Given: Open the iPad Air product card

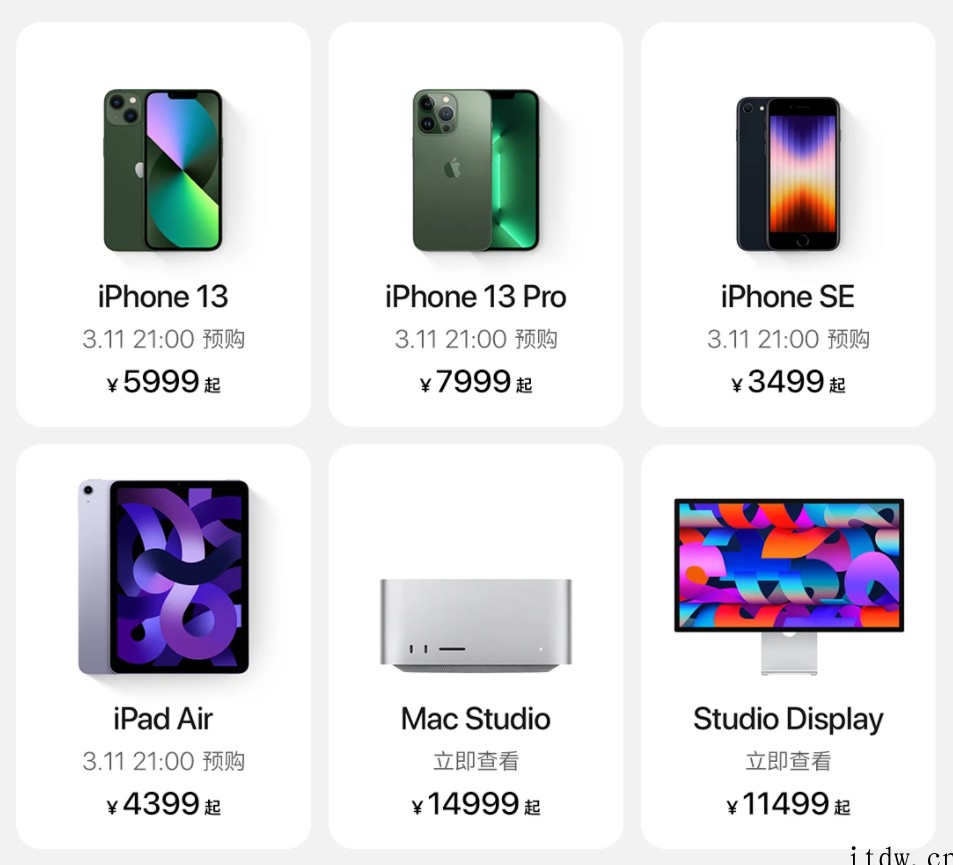Looking at the screenshot, I should 163,646.
